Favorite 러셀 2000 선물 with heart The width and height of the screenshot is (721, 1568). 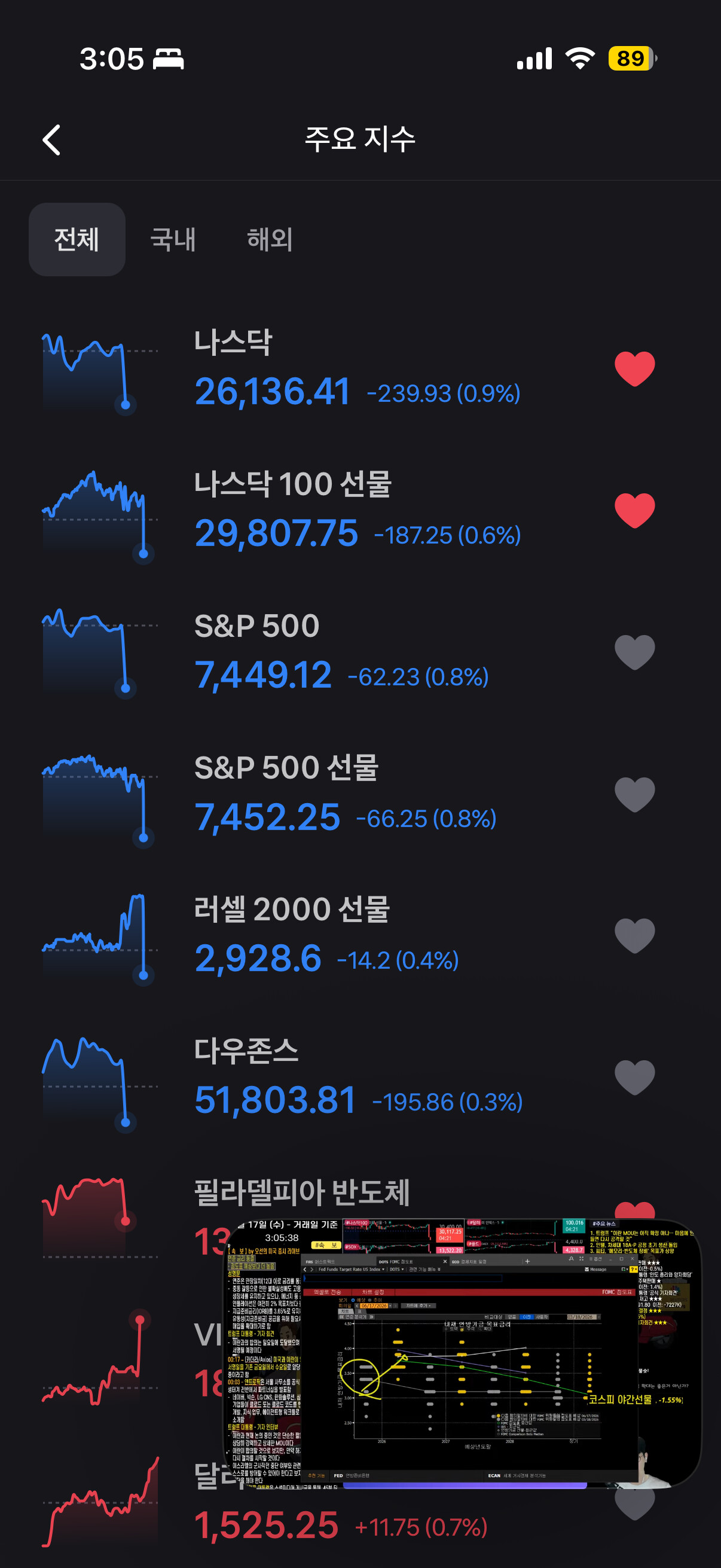point(634,935)
